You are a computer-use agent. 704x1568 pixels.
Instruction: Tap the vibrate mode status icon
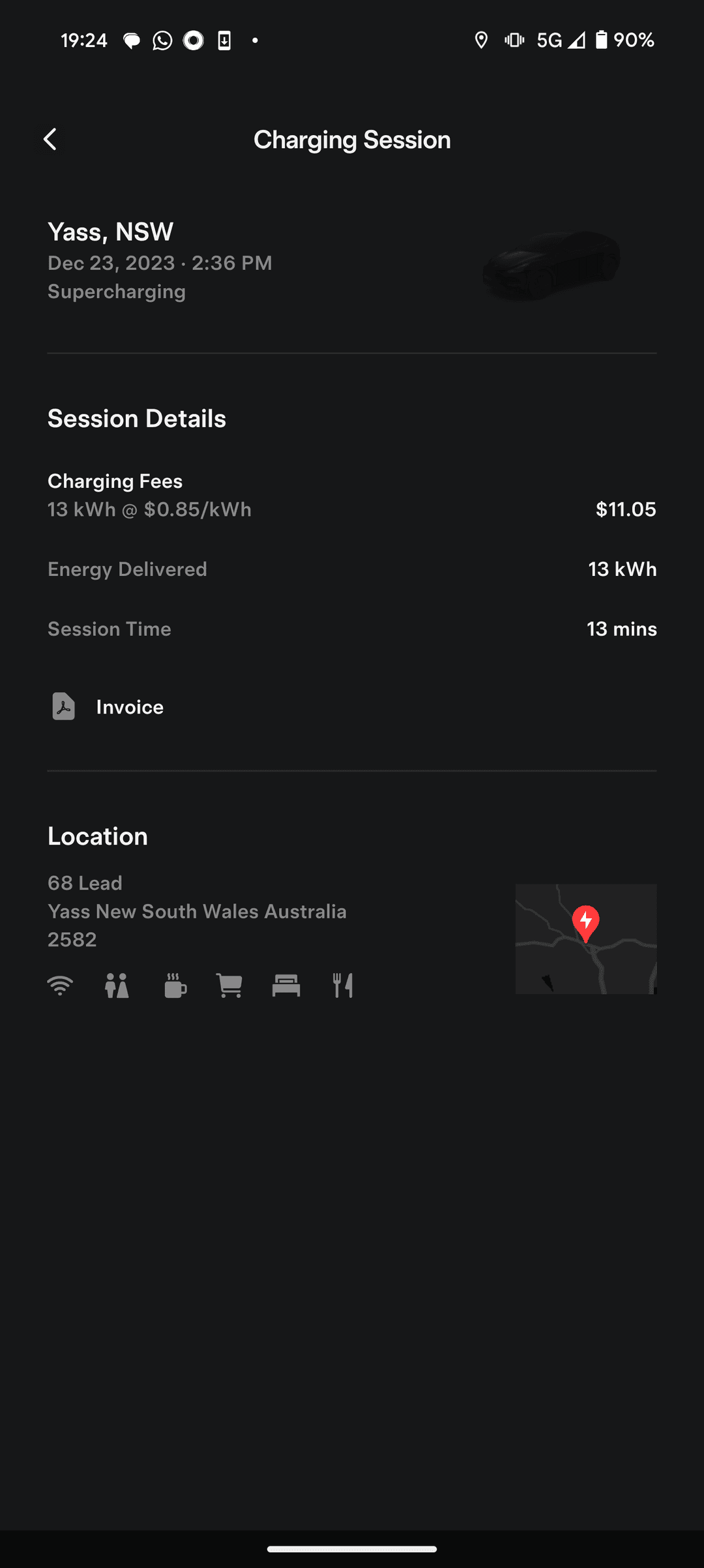[x=514, y=40]
